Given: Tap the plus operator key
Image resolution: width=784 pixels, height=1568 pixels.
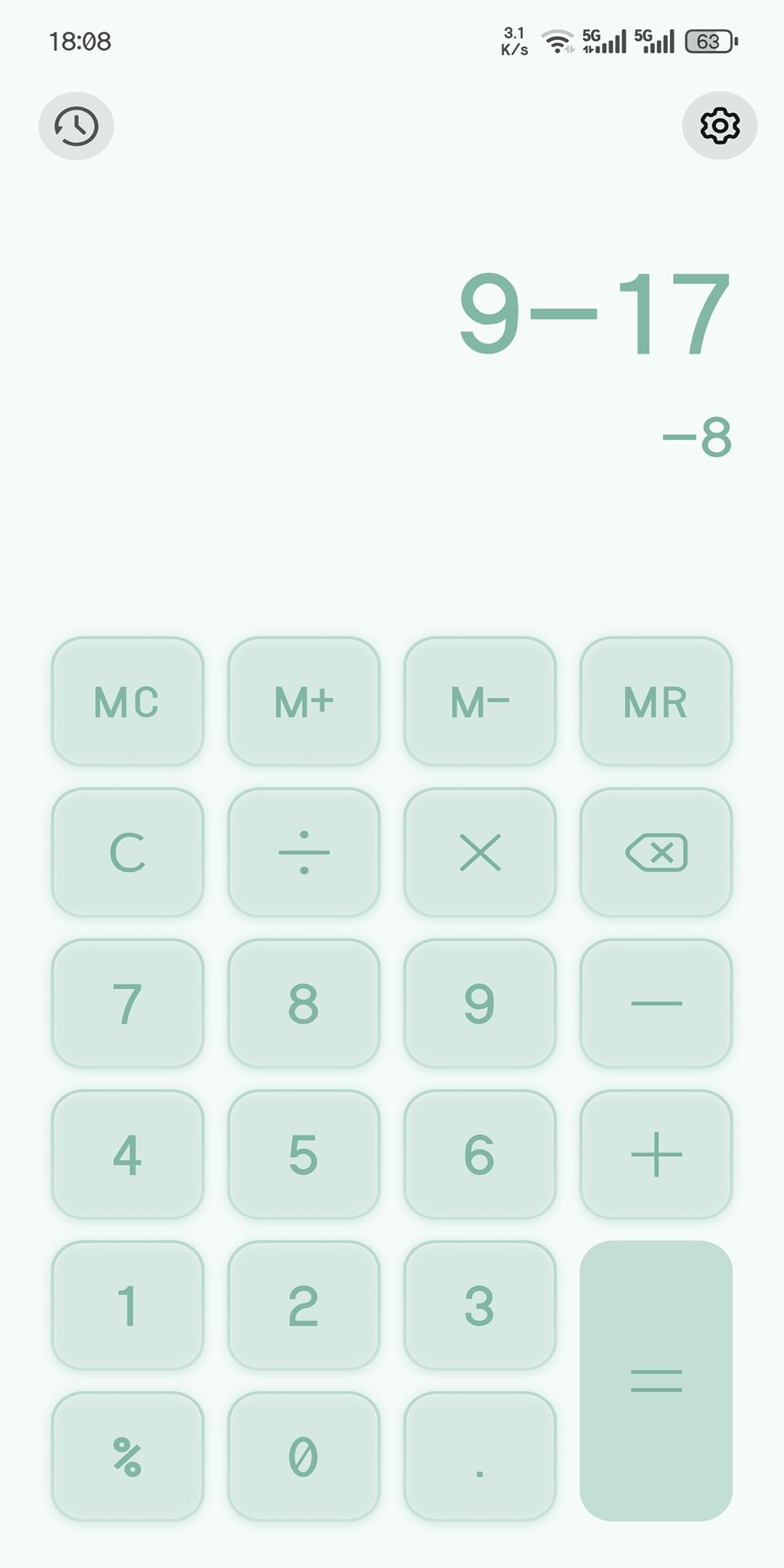Looking at the screenshot, I should point(656,1154).
